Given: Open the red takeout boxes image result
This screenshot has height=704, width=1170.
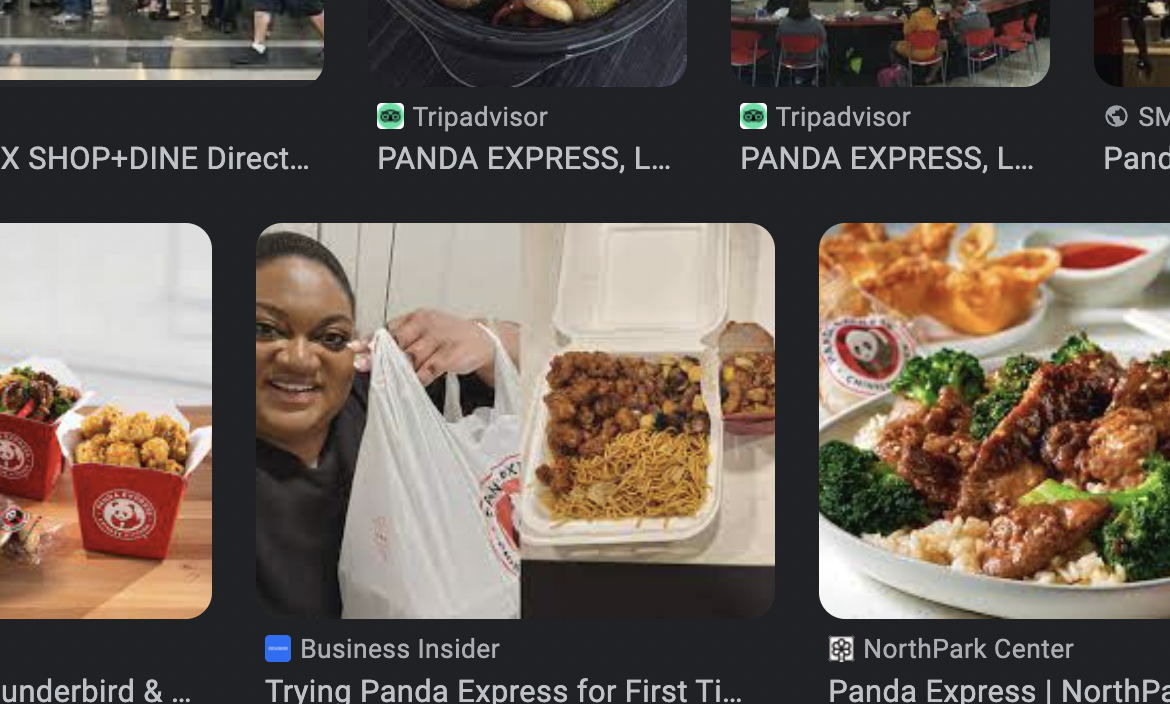Looking at the screenshot, I should coord(105,420).
